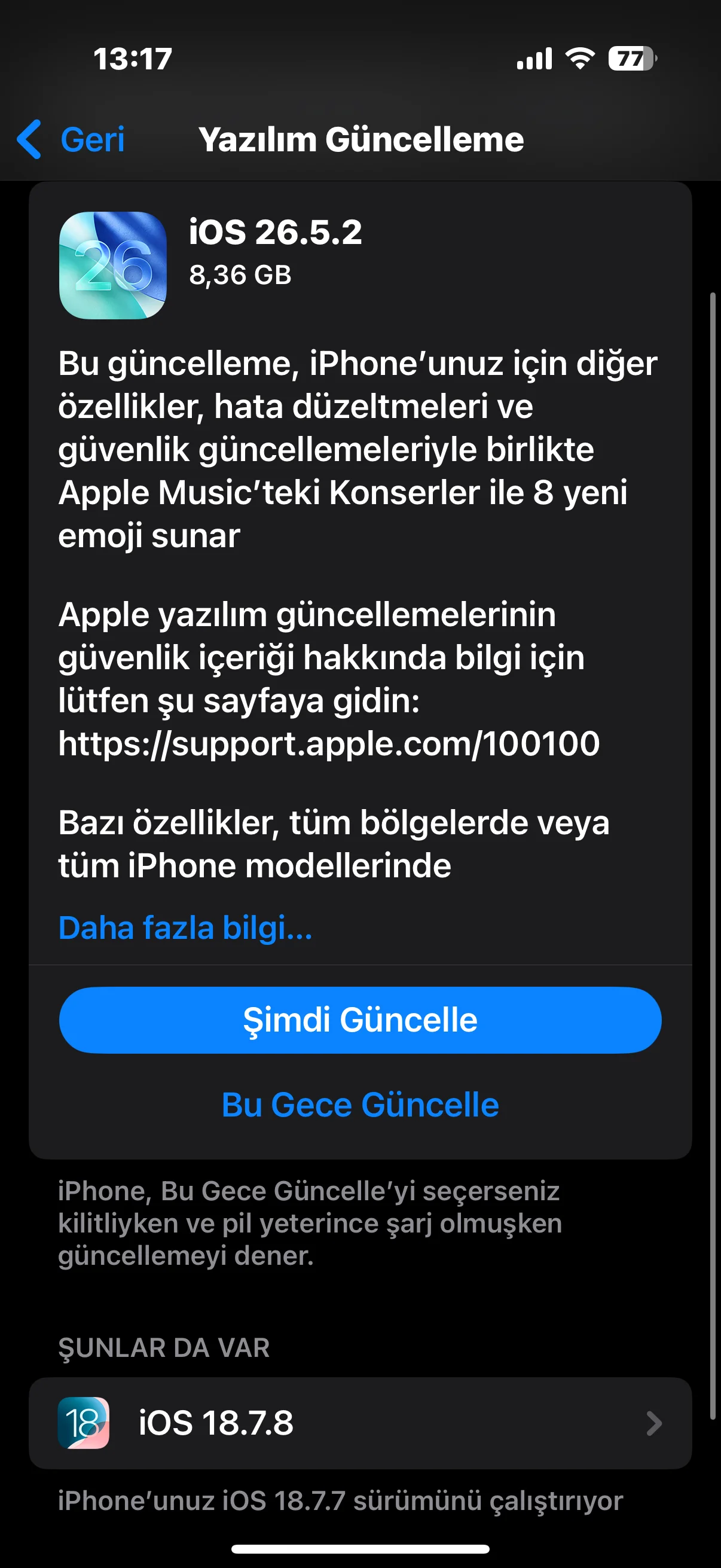This screenshot has height=1568, width=721.
Task: Go back using the Geri button
Action: 71,139
